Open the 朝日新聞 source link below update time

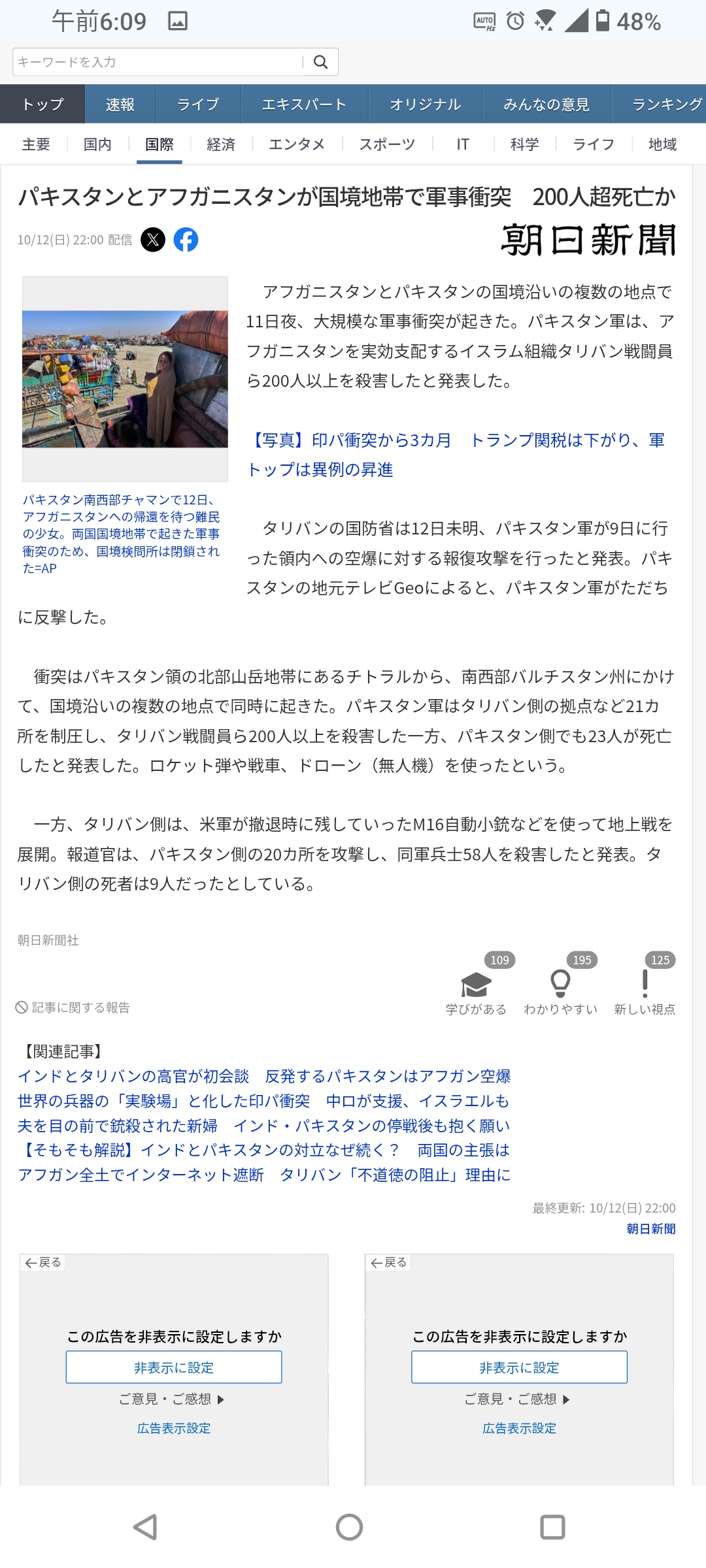(651, 1229)
